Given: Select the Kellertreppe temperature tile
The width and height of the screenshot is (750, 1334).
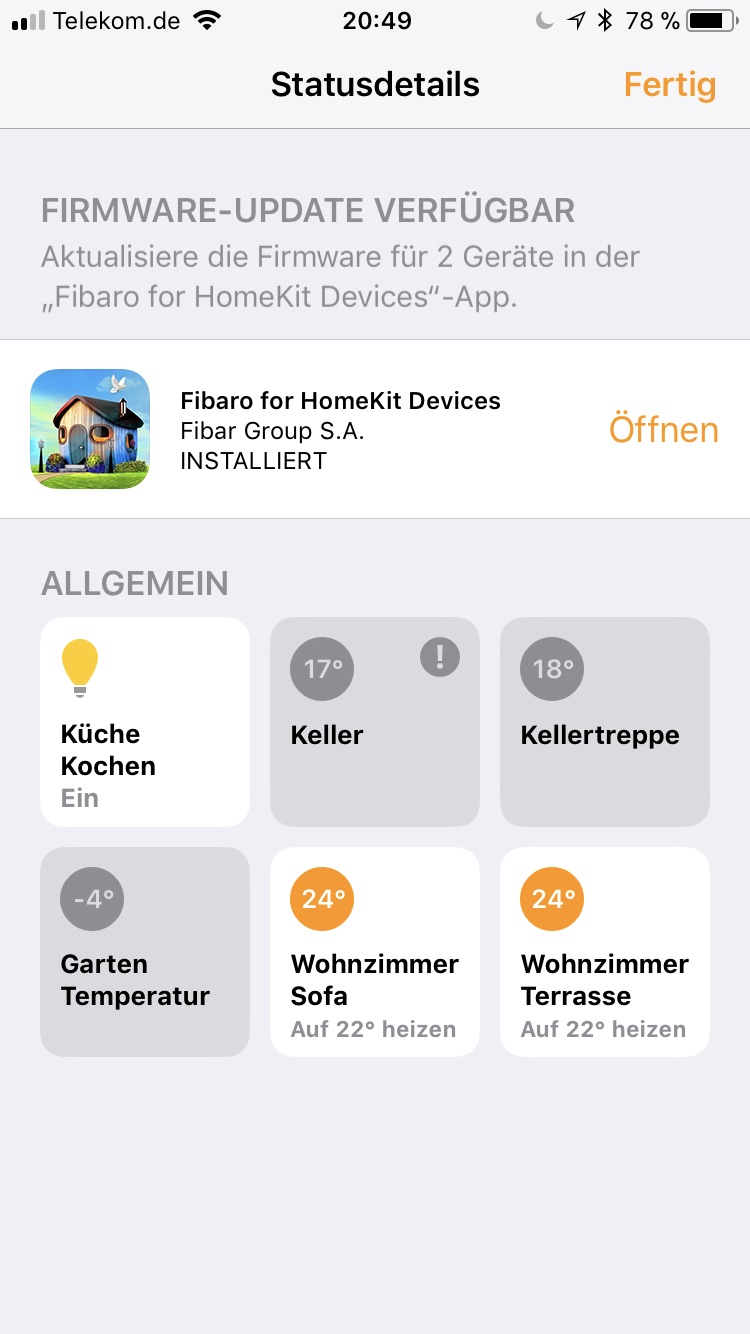Looking at the screenshot, I should point(605,722).
